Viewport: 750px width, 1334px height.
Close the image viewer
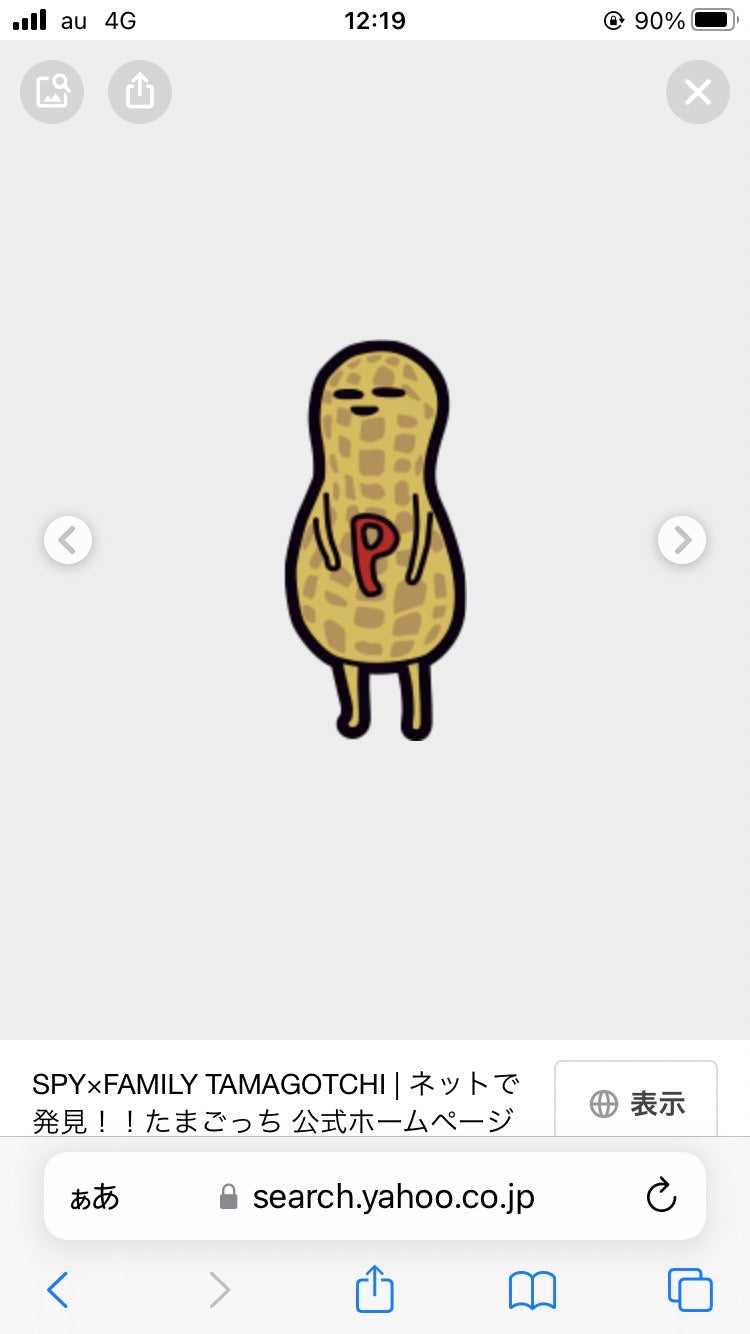coord(697,92)
